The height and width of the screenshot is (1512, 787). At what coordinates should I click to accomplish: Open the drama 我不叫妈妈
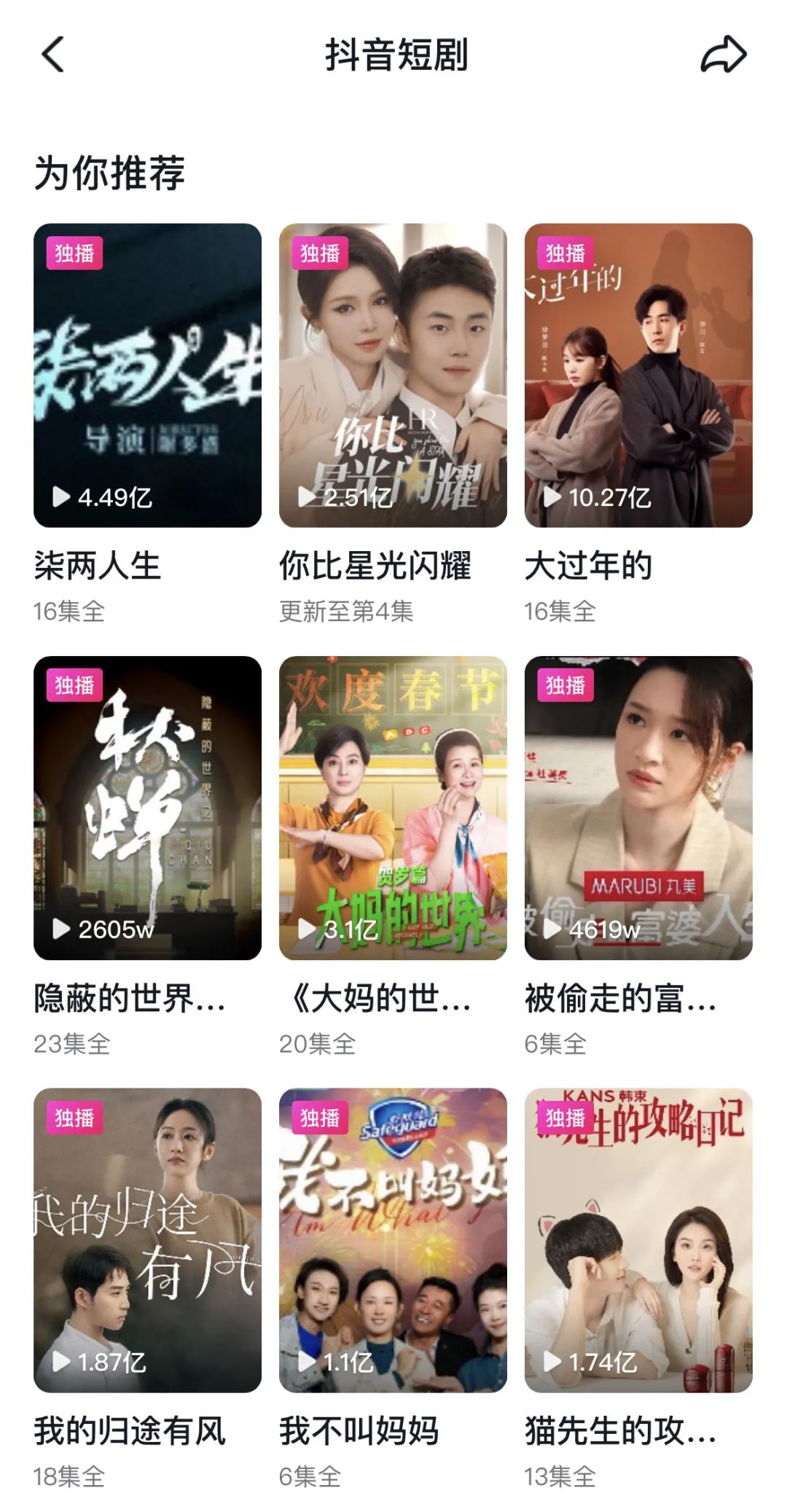click(x=393, y=1240)
